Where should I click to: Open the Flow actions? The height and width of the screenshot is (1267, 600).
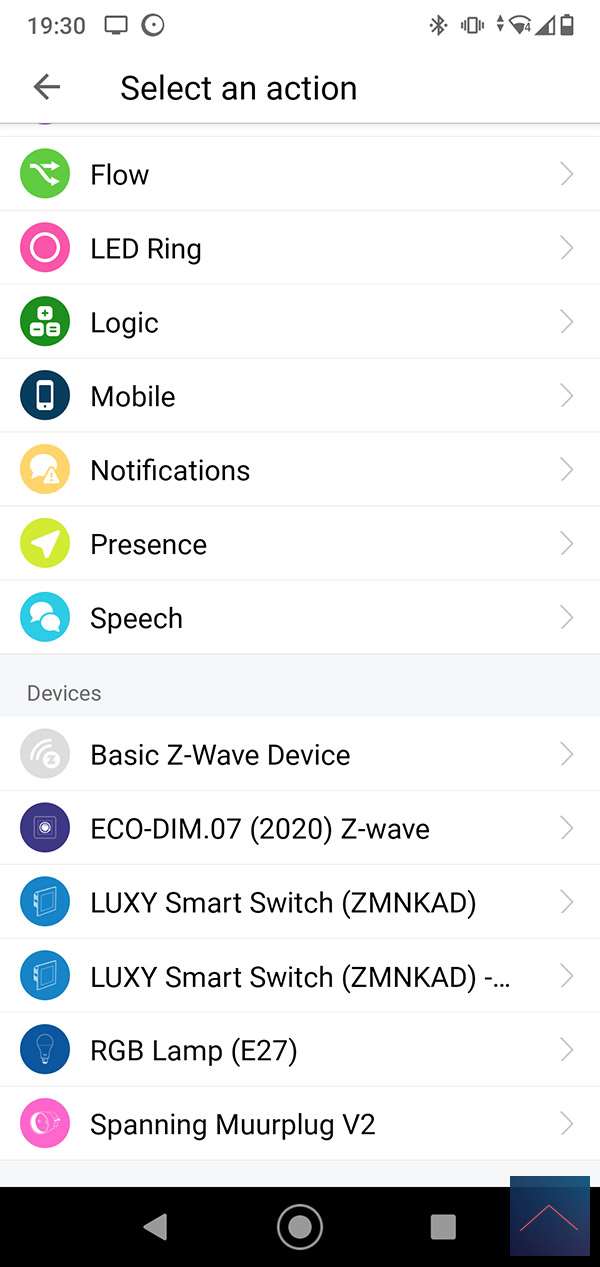click(300, 175)
